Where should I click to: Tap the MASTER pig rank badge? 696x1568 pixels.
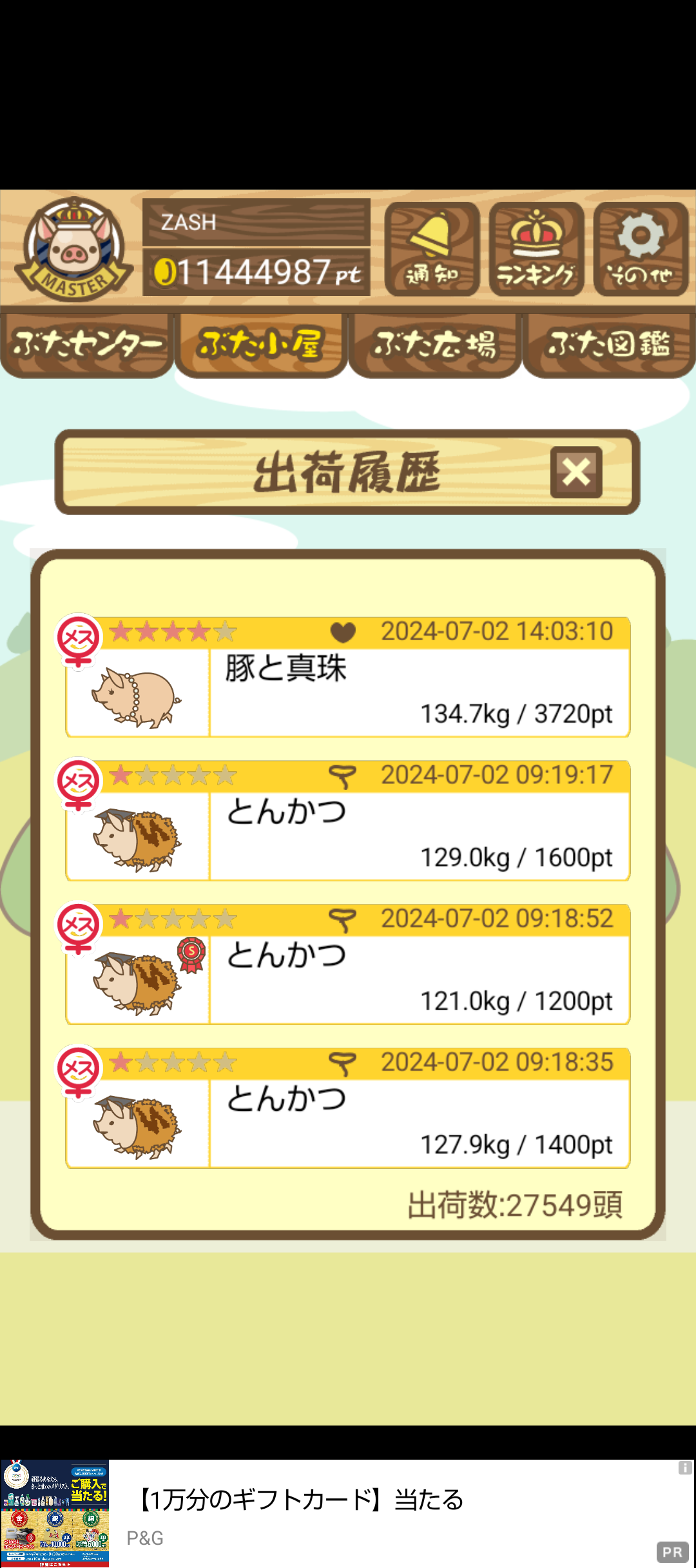(73, 249)
